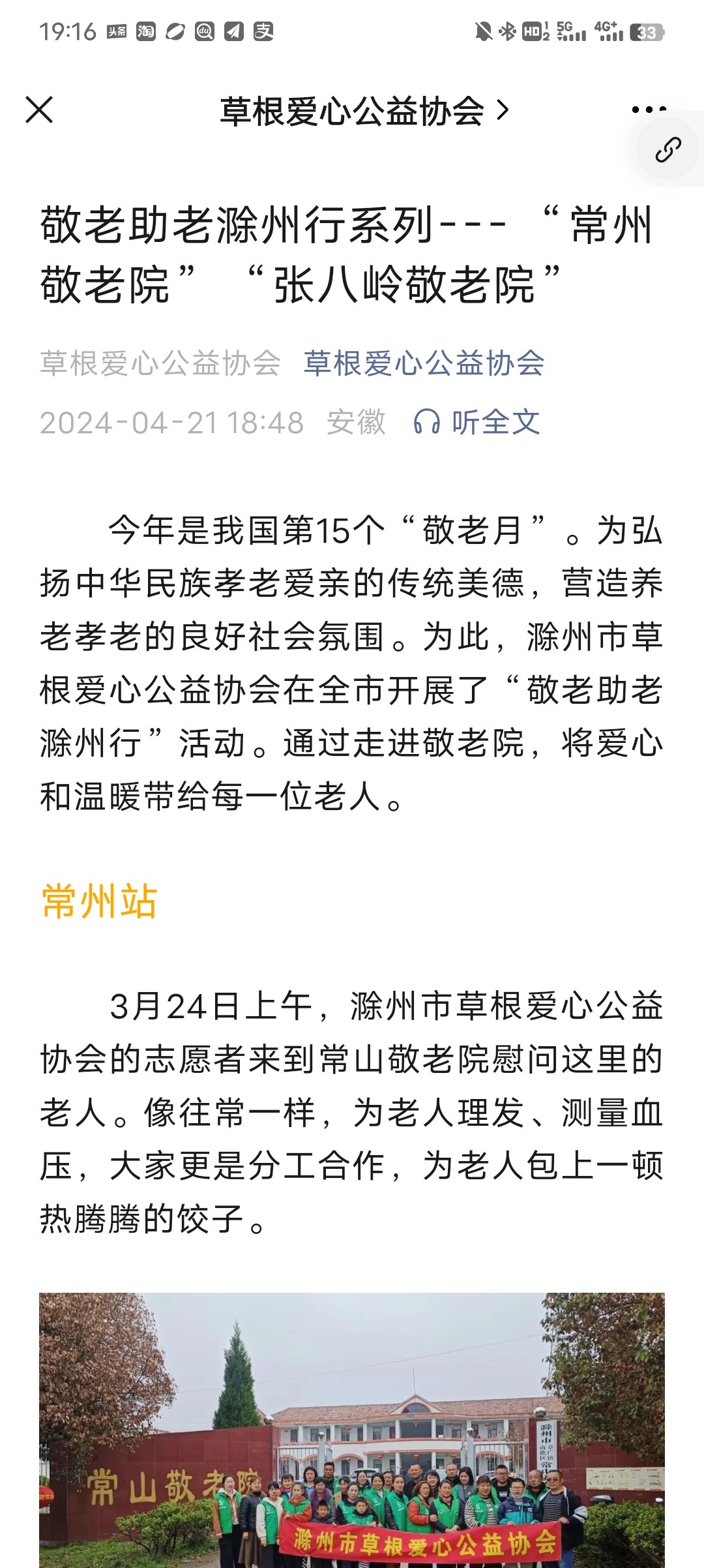Open the three-dot more options menu
Image resolution: width=704 pixels, height=1568 pixels.
point(649,109)
